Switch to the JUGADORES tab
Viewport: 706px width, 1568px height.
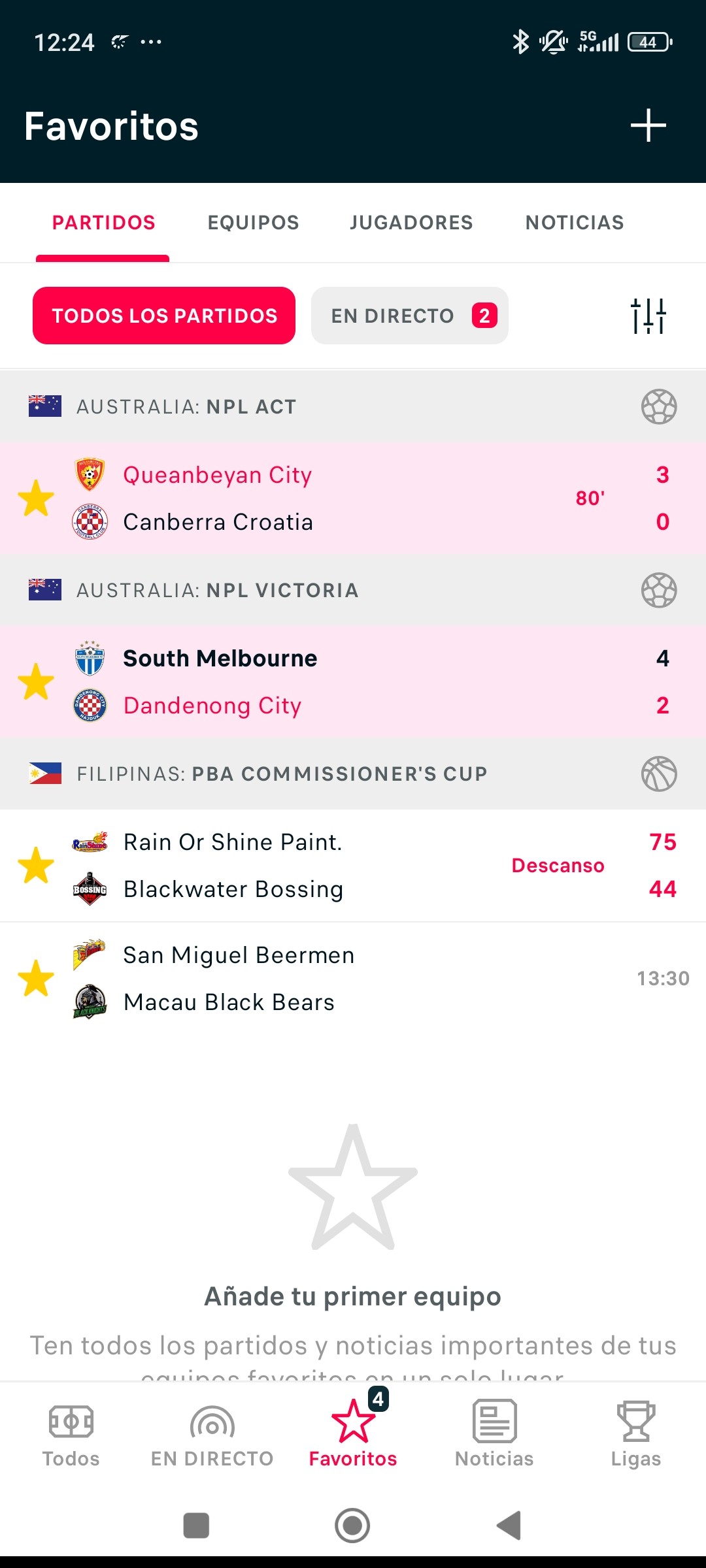[x=411, y=223]
